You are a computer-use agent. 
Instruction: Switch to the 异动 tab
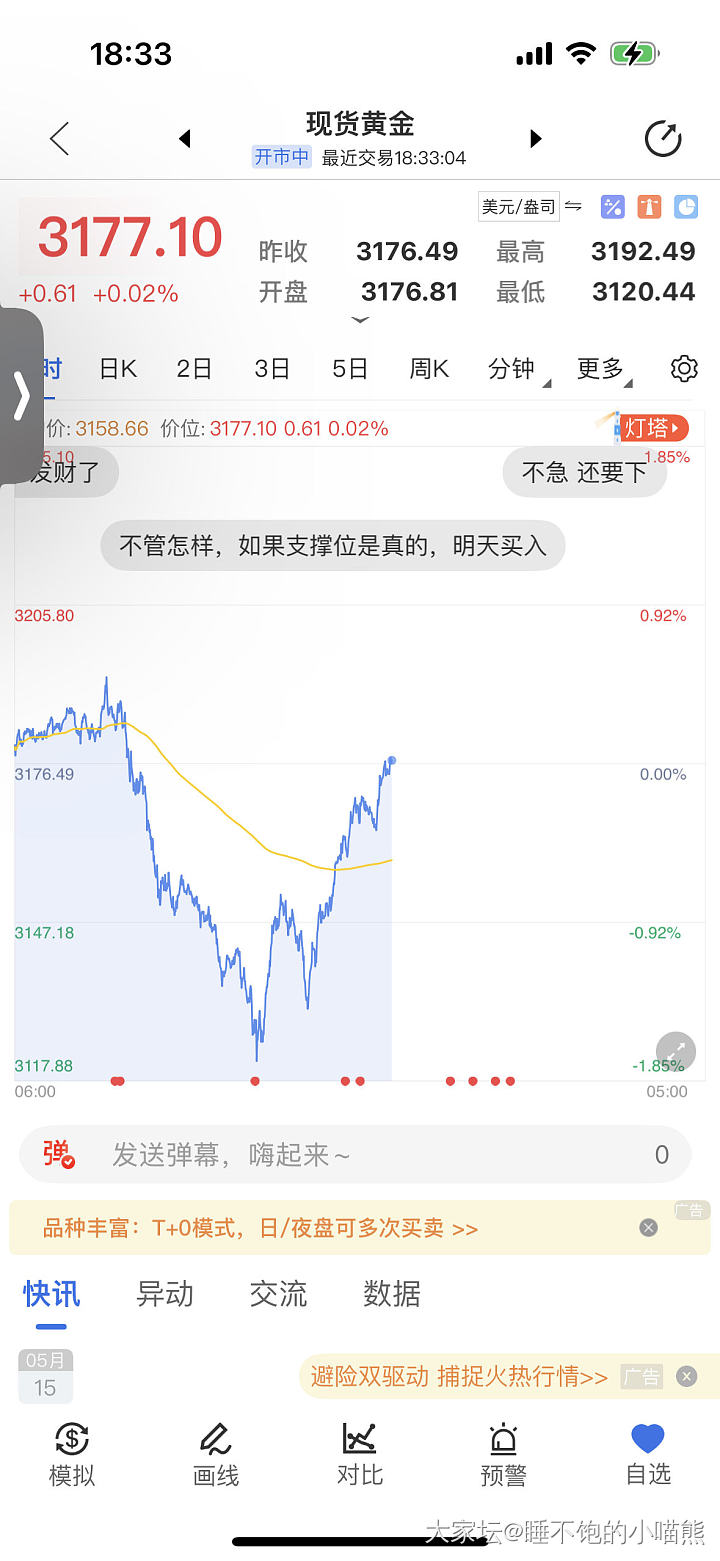165,1294
